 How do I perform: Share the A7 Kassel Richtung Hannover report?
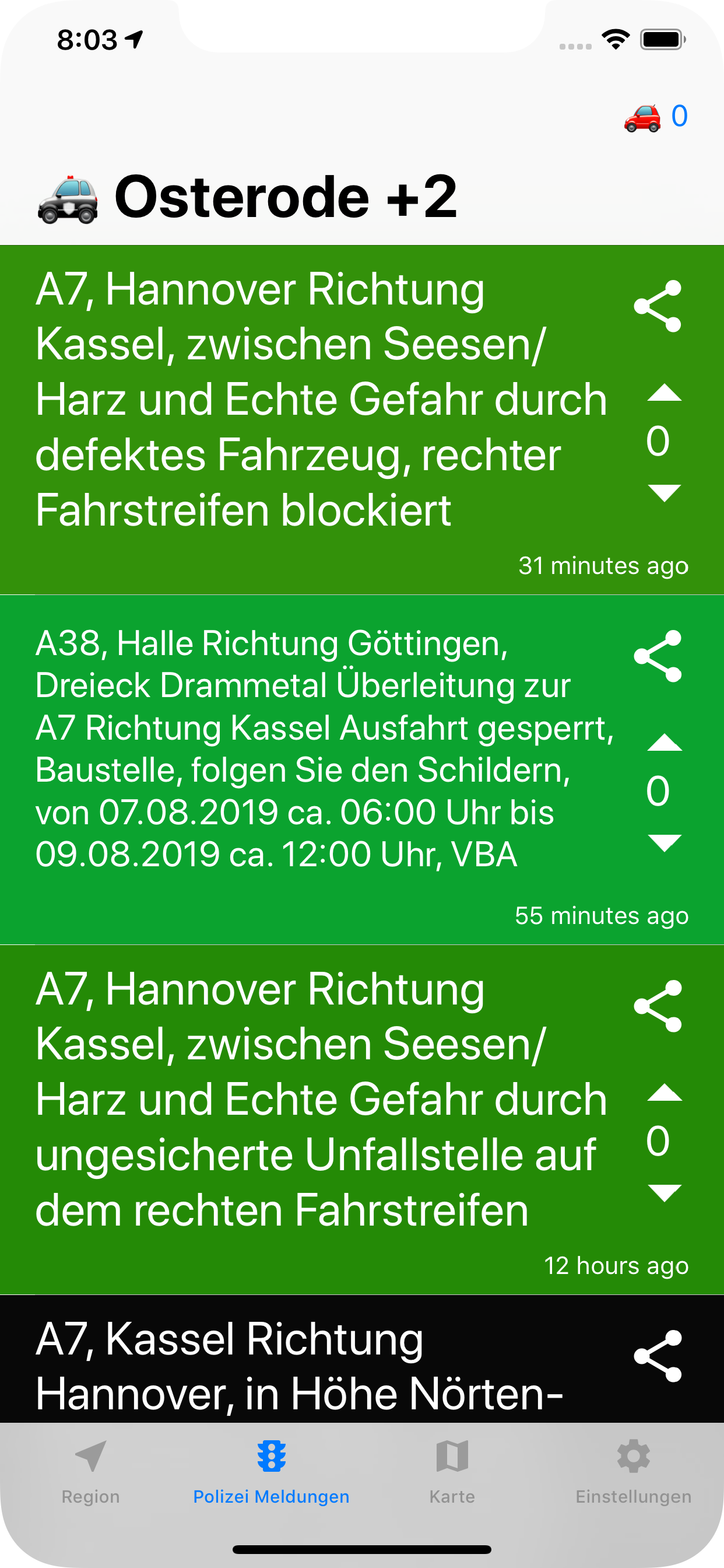click(x=658, y=1356)
